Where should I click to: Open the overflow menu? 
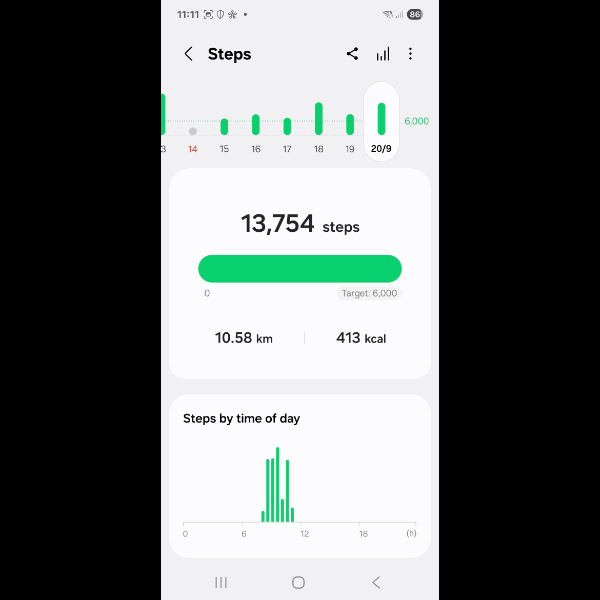[410, 54]
